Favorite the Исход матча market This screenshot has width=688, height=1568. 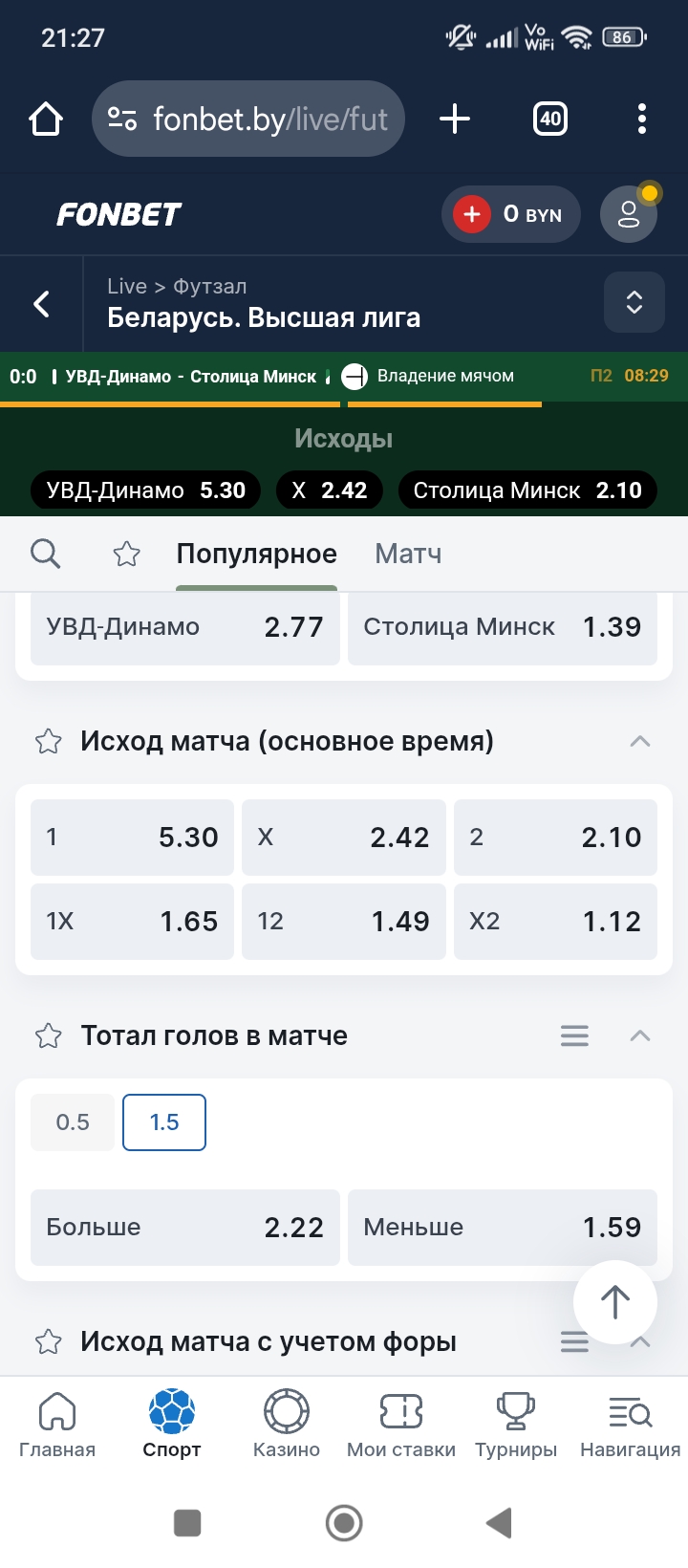48,741
